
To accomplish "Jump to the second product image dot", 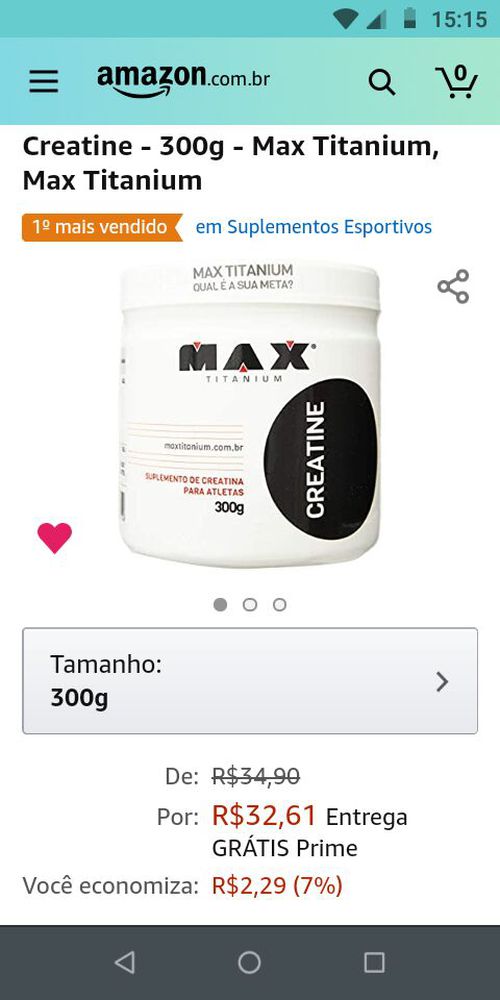I will tap(250, 605).
